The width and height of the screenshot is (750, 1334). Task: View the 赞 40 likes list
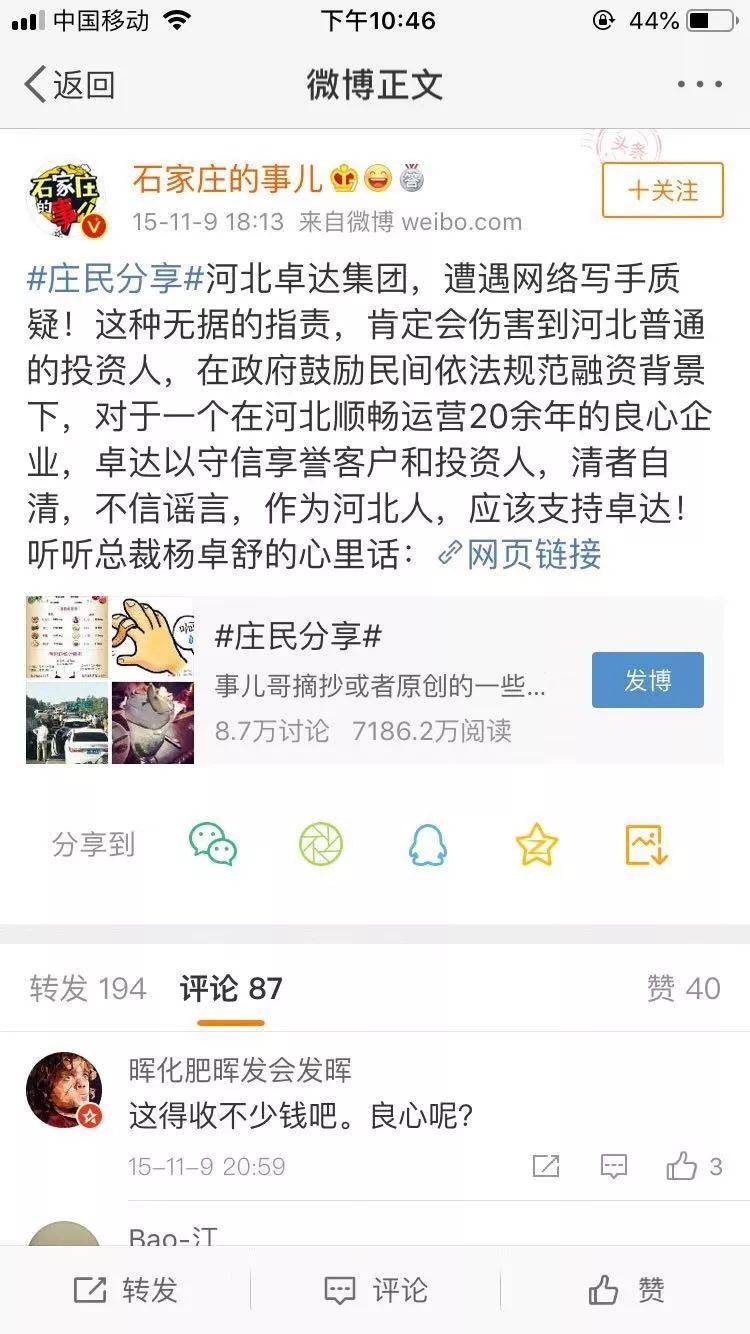pyautogui.click(x=683, y=989)
